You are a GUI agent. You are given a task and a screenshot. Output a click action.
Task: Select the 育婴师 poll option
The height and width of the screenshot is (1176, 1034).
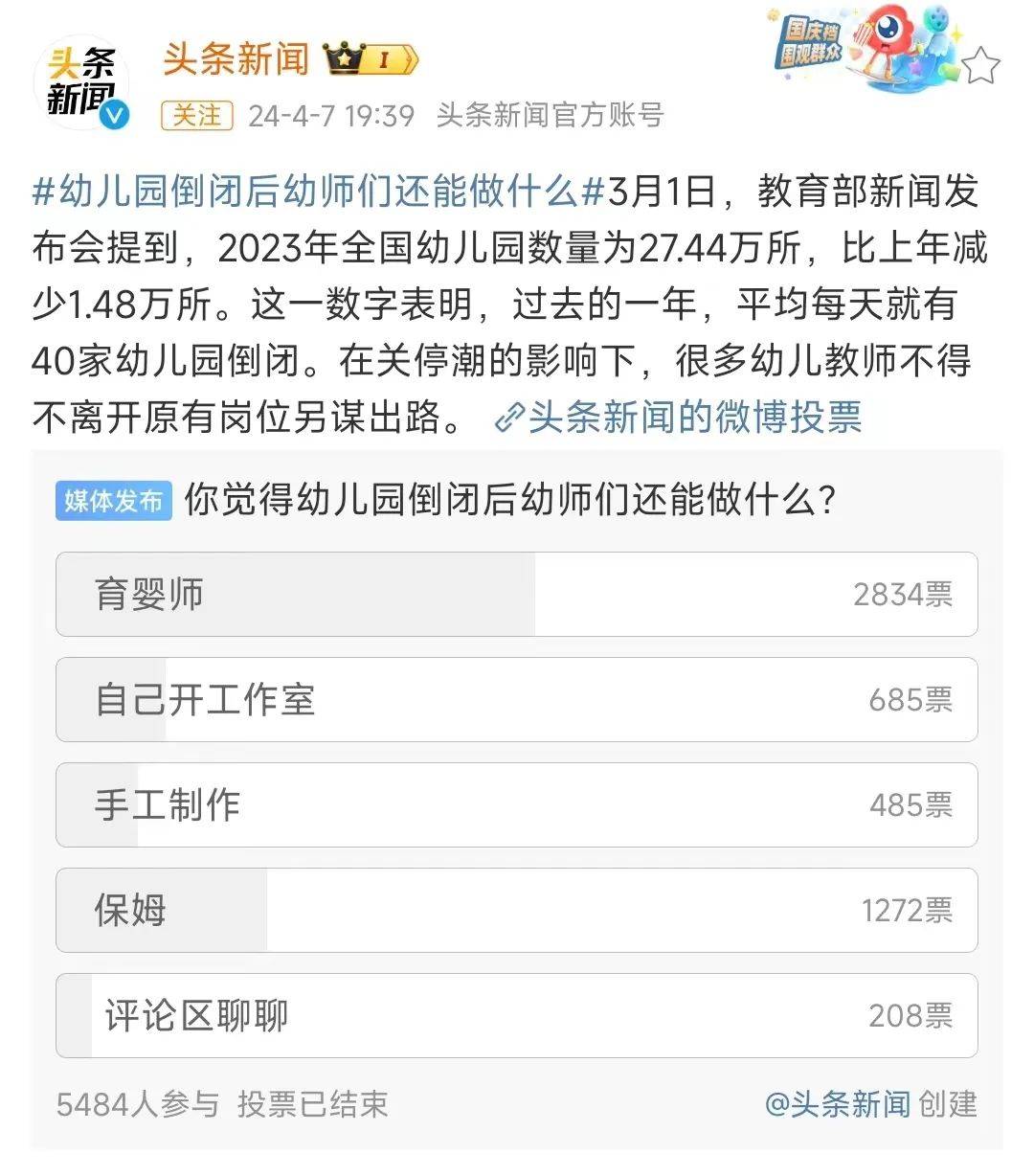pyautogui.click(x=516, y=595)
